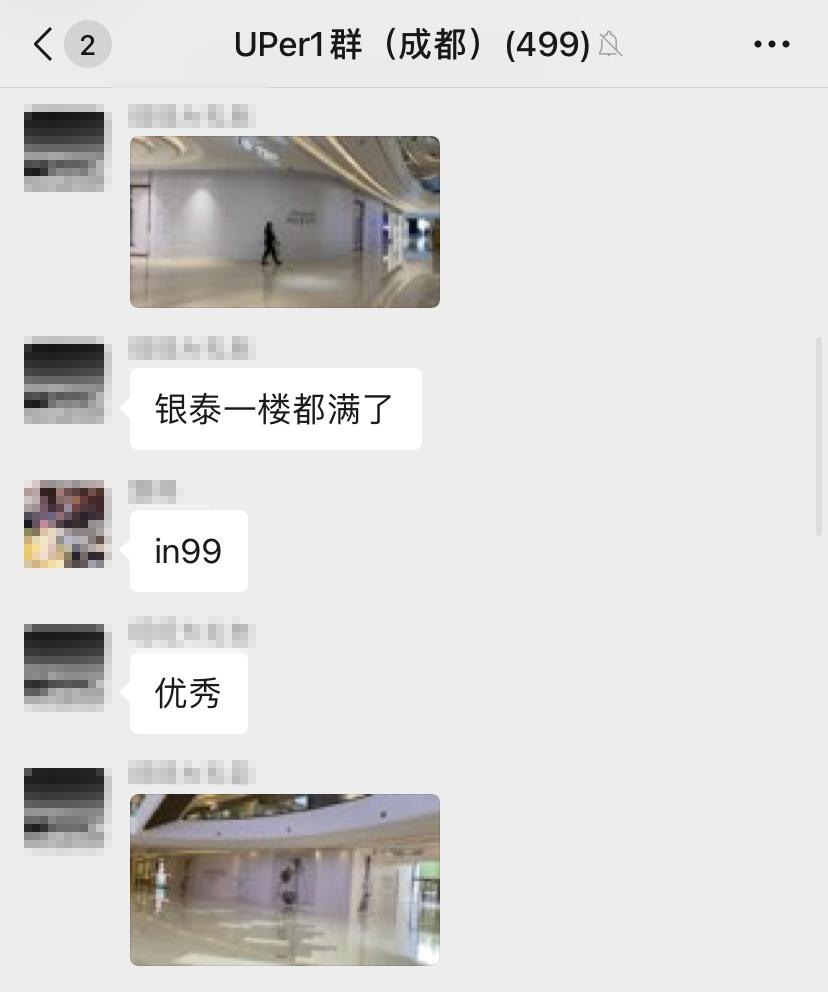Open the topmost sender's profile avatar
This screenshot has height=992, width=828.
pos(64,148)
